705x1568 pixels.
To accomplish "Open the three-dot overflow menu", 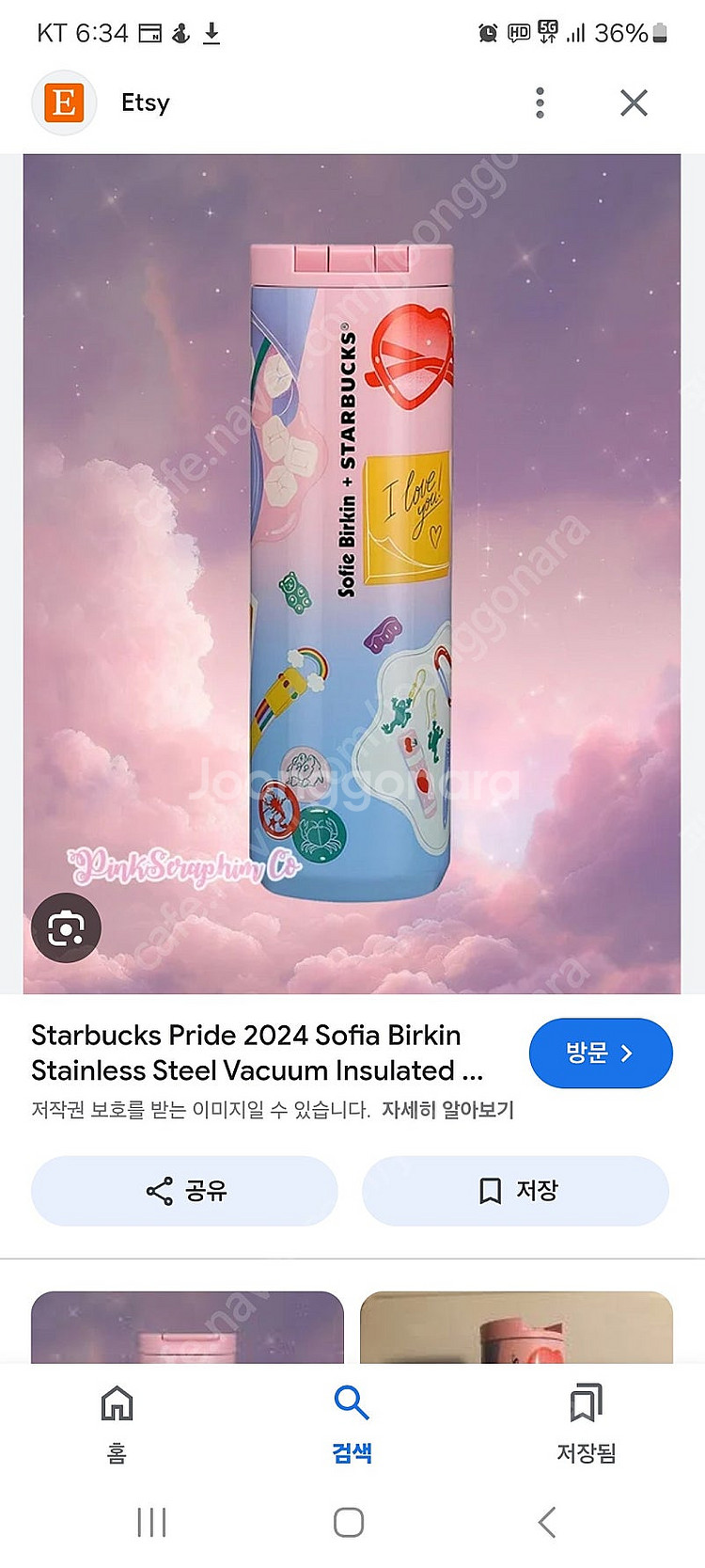I will coord(540,103).
